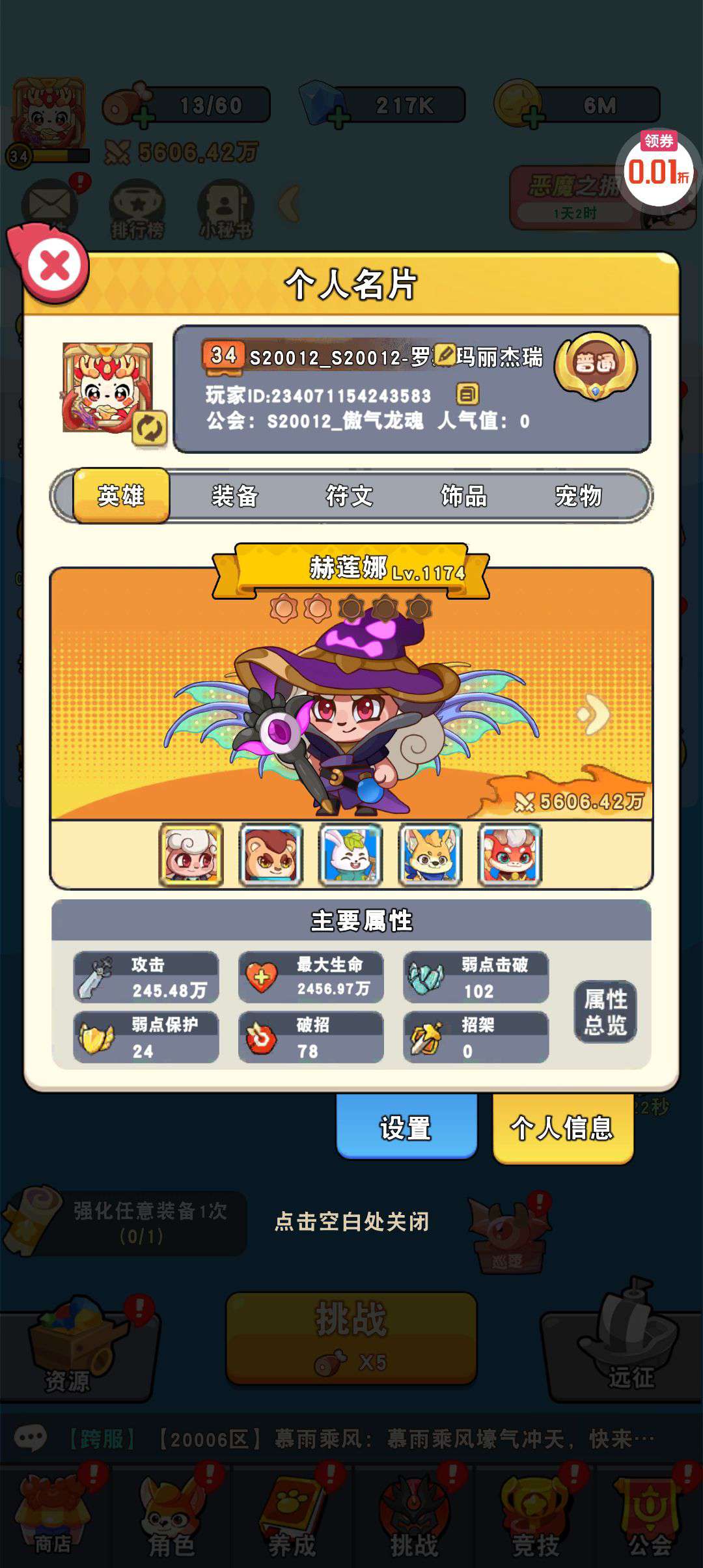The width and height of the screenshot is (703, 1568).
Task: Select the yellow fox hero portrait
Action: [x=430, y=855]
